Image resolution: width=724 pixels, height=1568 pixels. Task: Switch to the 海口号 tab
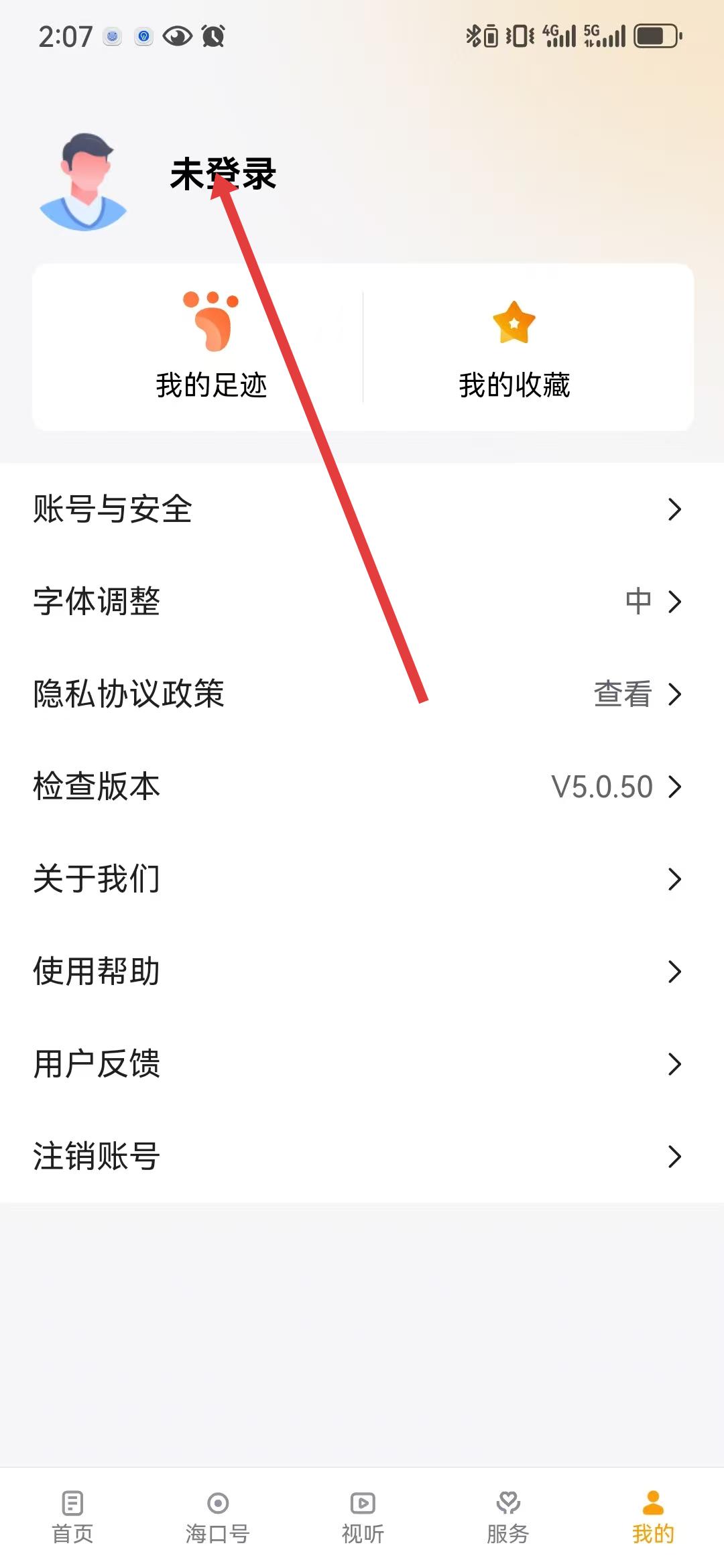click(217, 1517)
